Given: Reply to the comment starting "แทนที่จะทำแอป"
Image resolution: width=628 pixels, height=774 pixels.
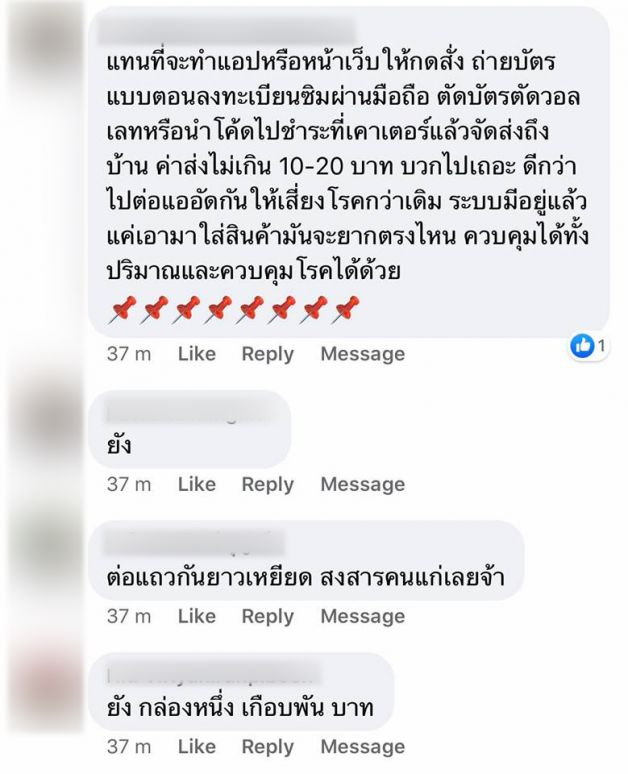Looking at the screenshot, I should click(x=267, y=354).
